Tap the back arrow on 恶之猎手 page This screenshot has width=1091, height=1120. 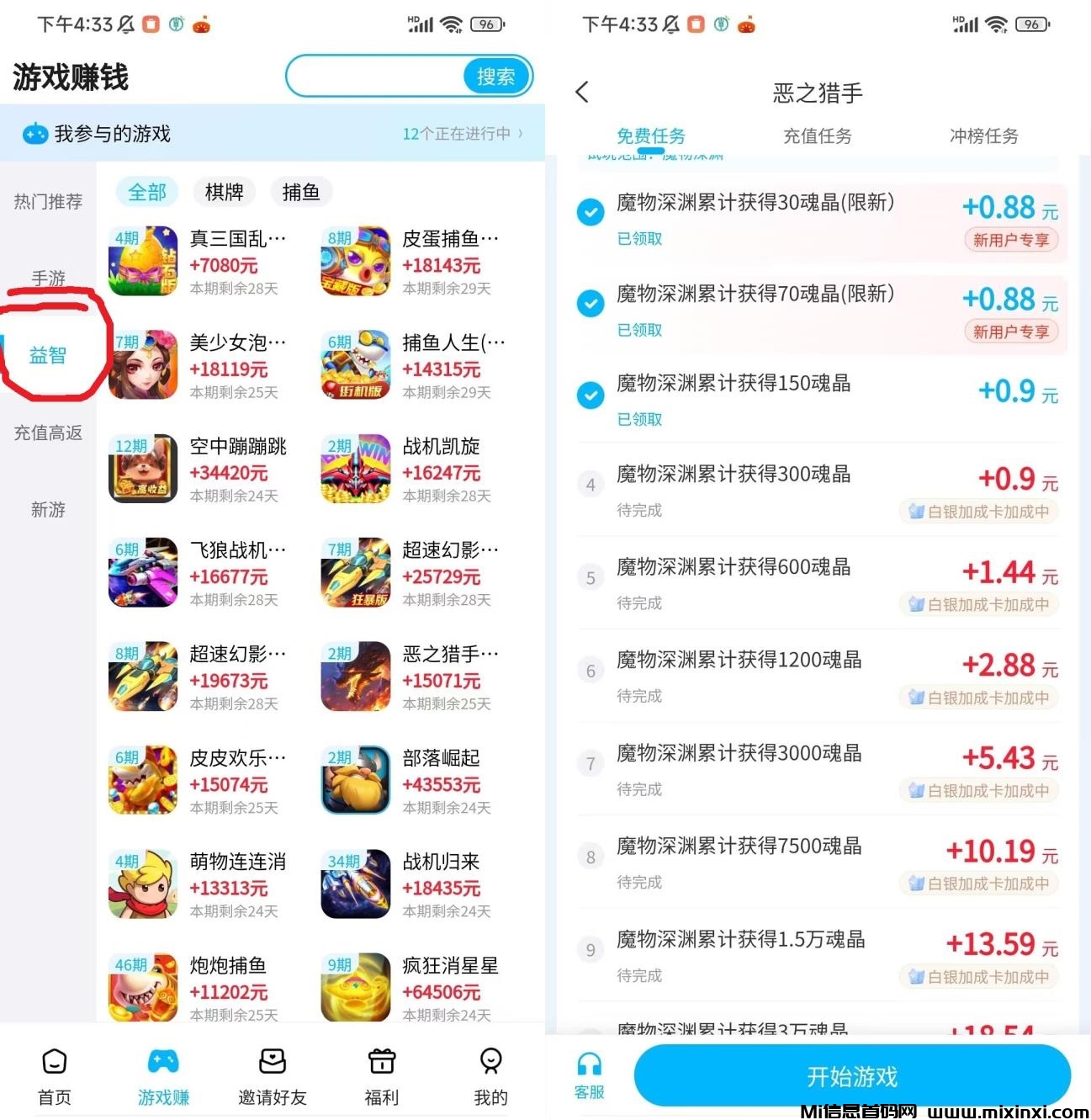(x=583, y=93)
